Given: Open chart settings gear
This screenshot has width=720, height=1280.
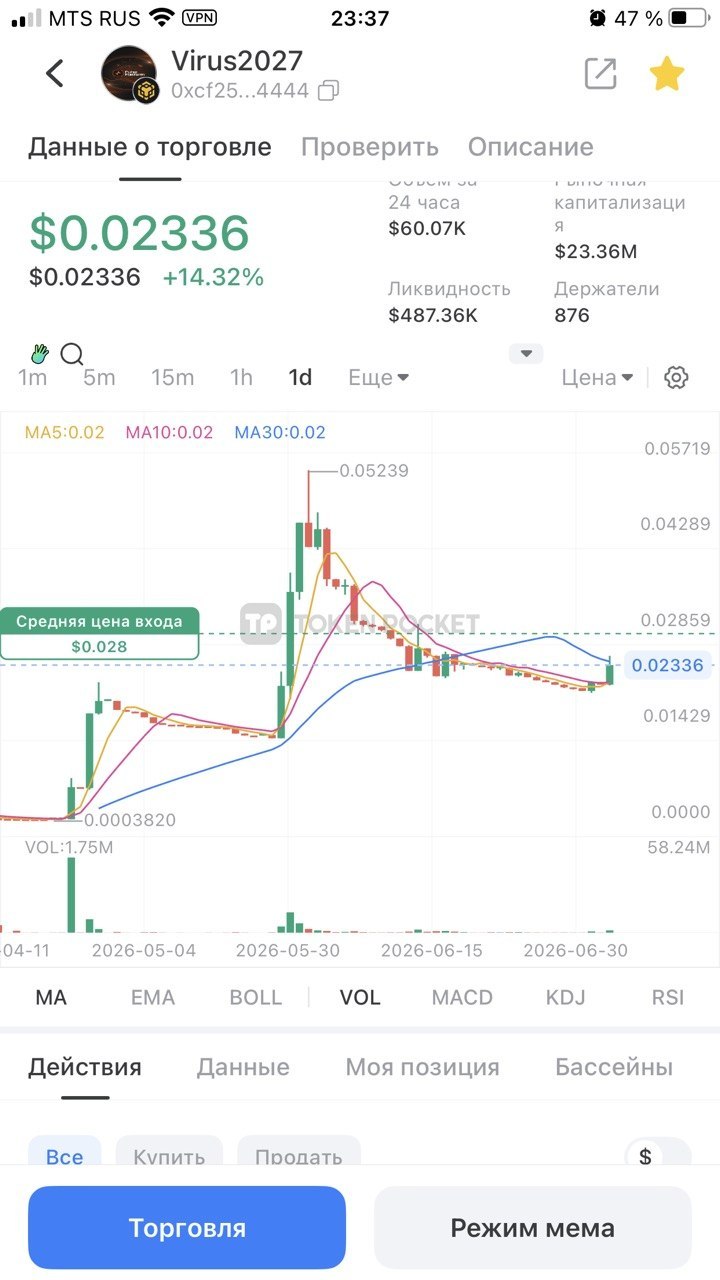Looking at the screenshot, I should click(x=677, y=377).
